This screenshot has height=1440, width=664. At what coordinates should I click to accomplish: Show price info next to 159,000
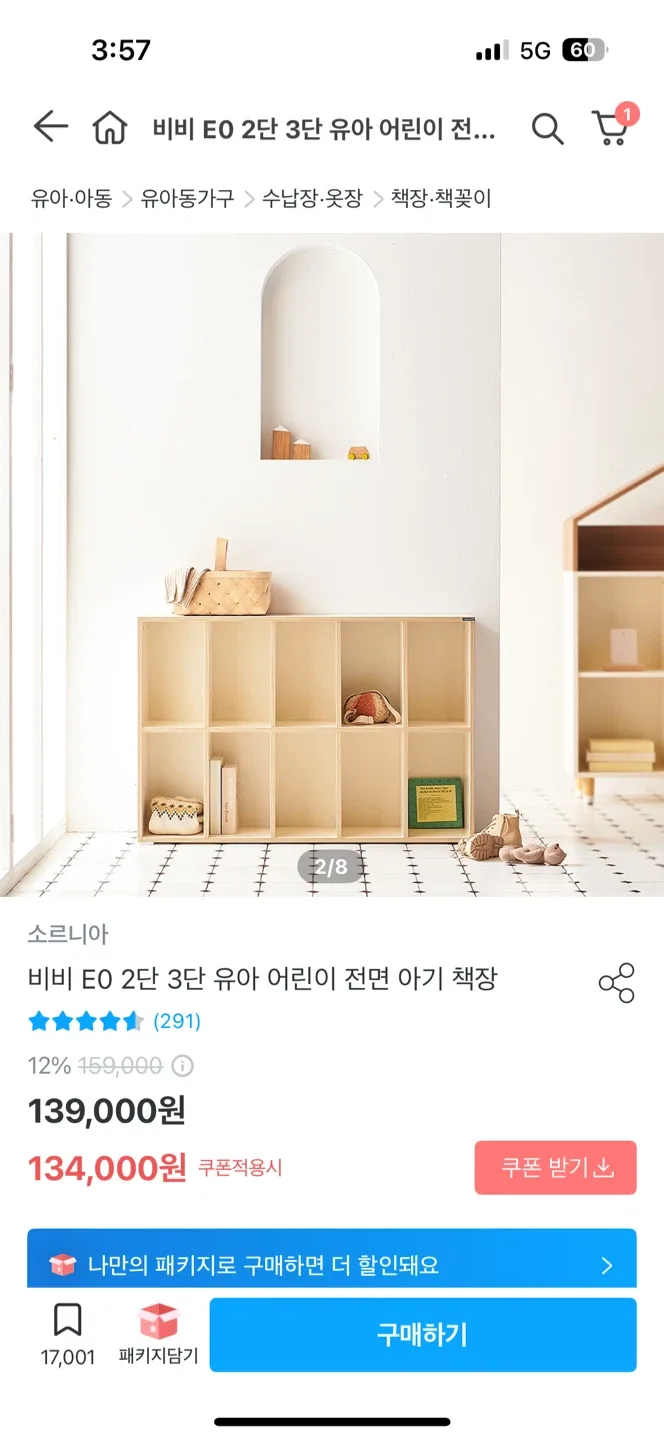click(x=183, y=1066)
